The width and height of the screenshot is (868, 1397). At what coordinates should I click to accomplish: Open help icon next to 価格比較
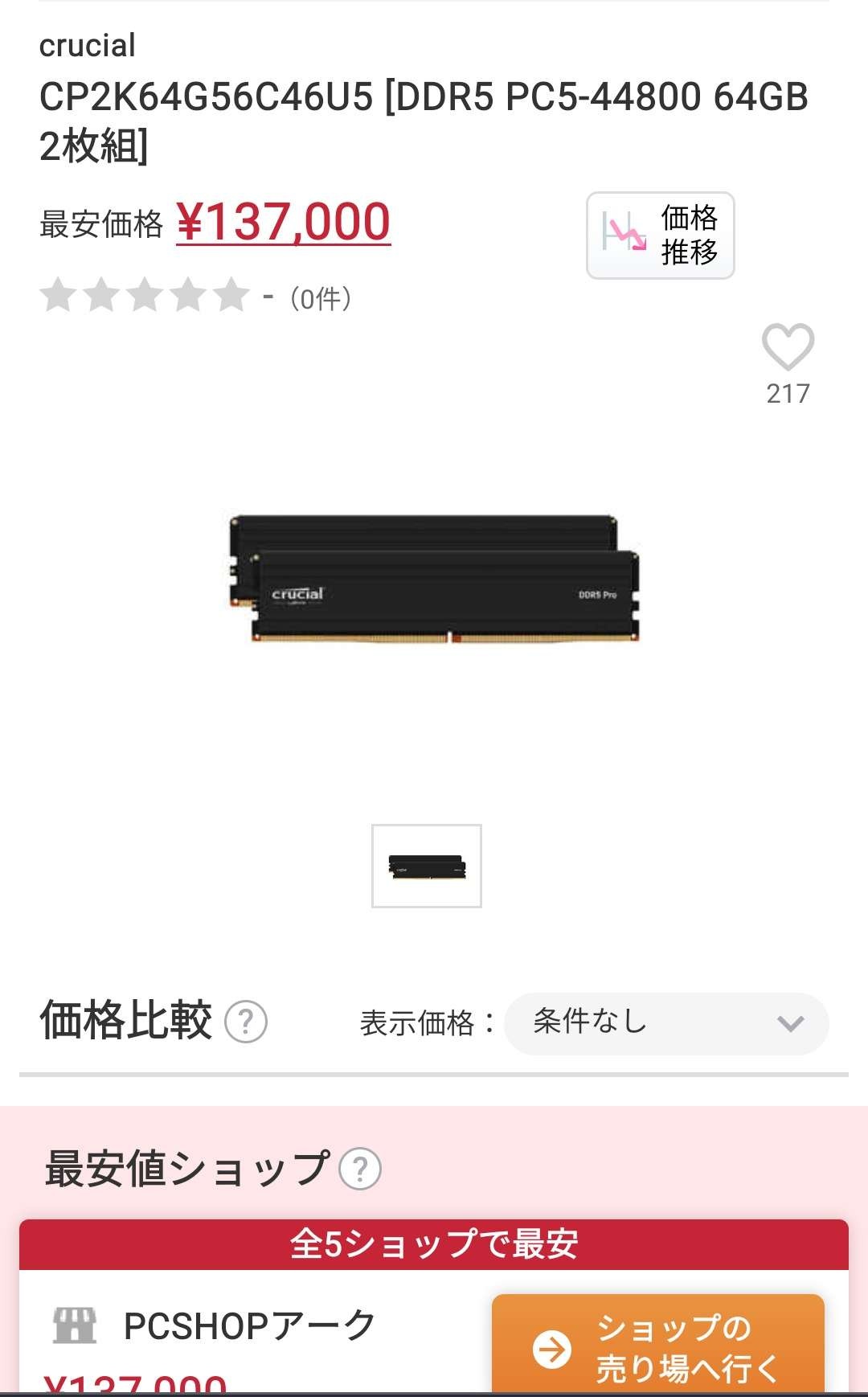(x=246, y=1022)
